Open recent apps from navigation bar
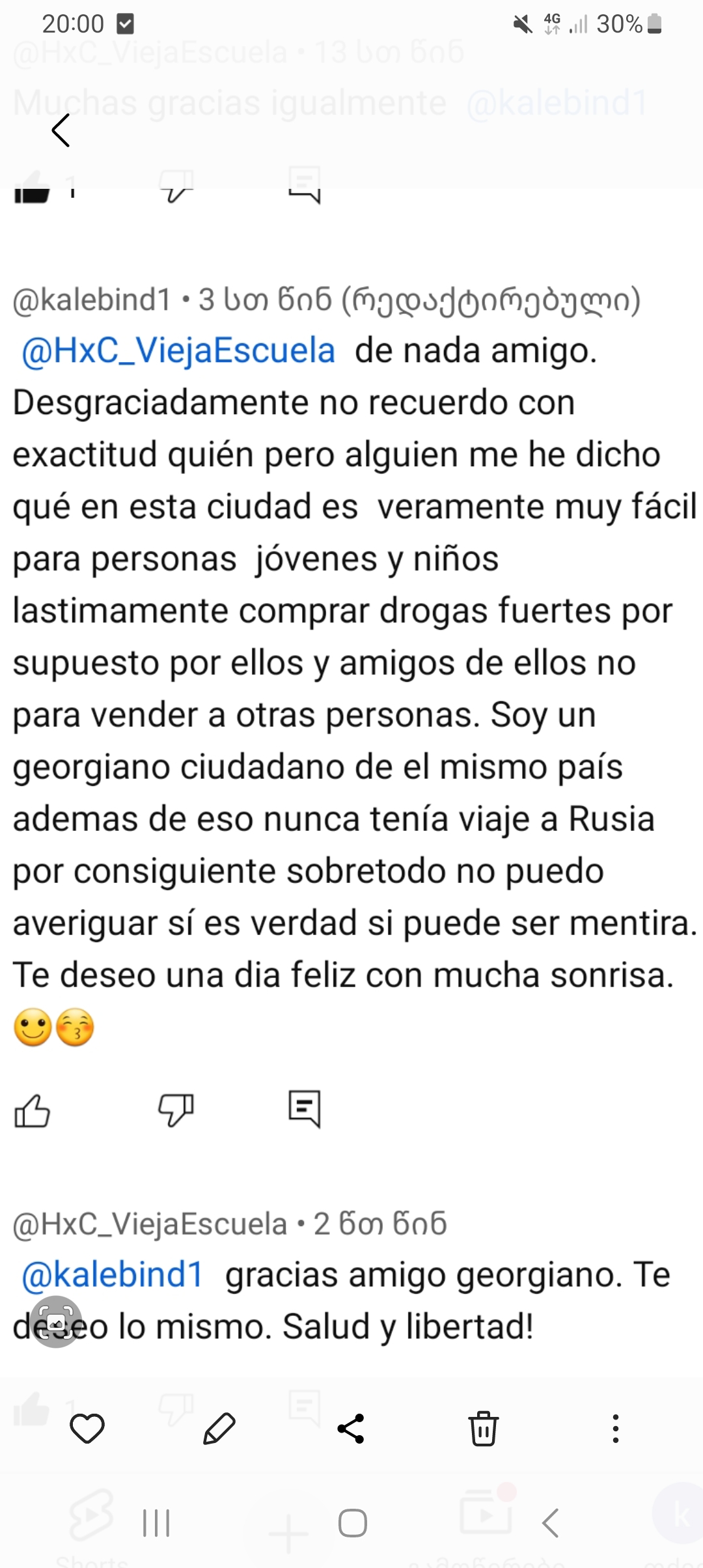The width and height of the screenshot is (703, 1568). click(156, 1523)
